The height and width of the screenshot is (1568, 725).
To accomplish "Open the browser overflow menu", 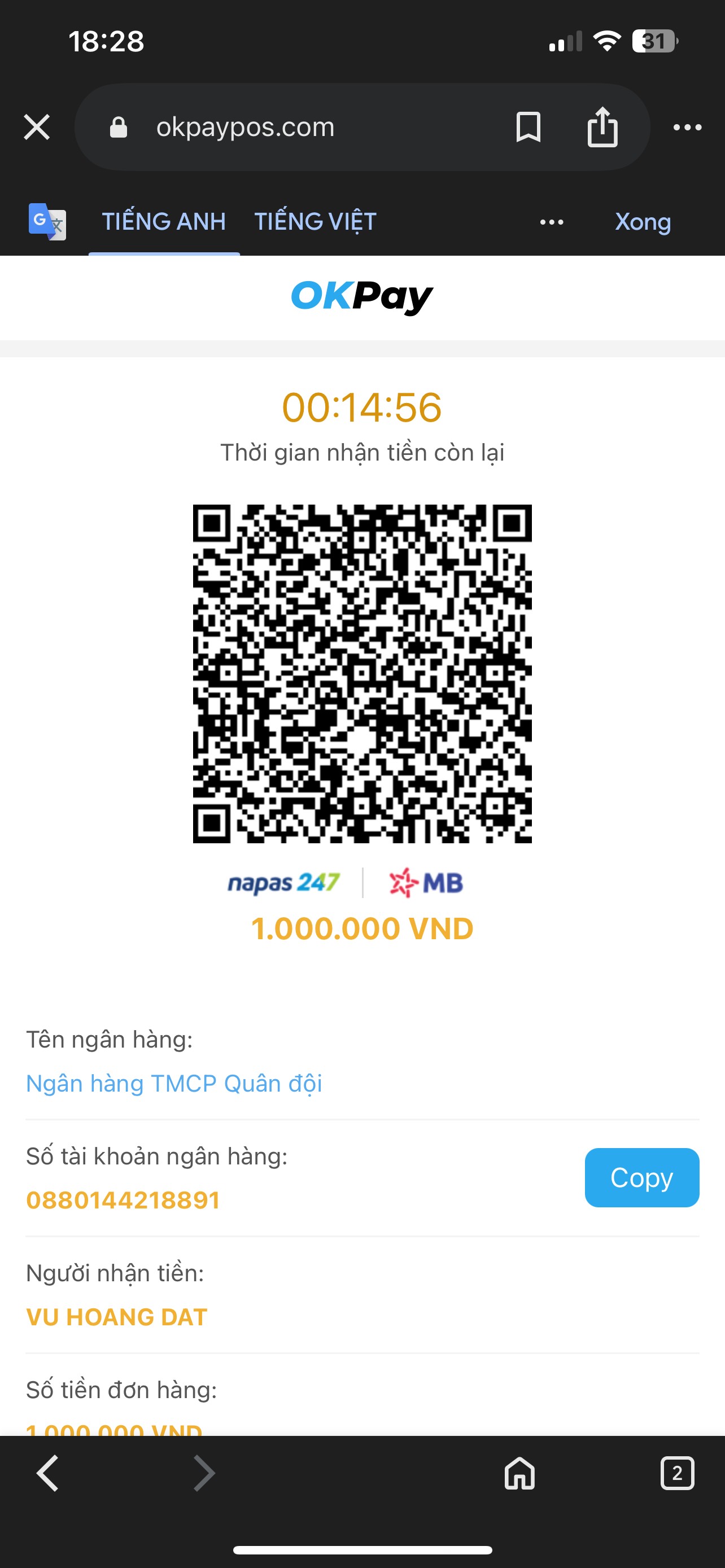I will 687,127.
